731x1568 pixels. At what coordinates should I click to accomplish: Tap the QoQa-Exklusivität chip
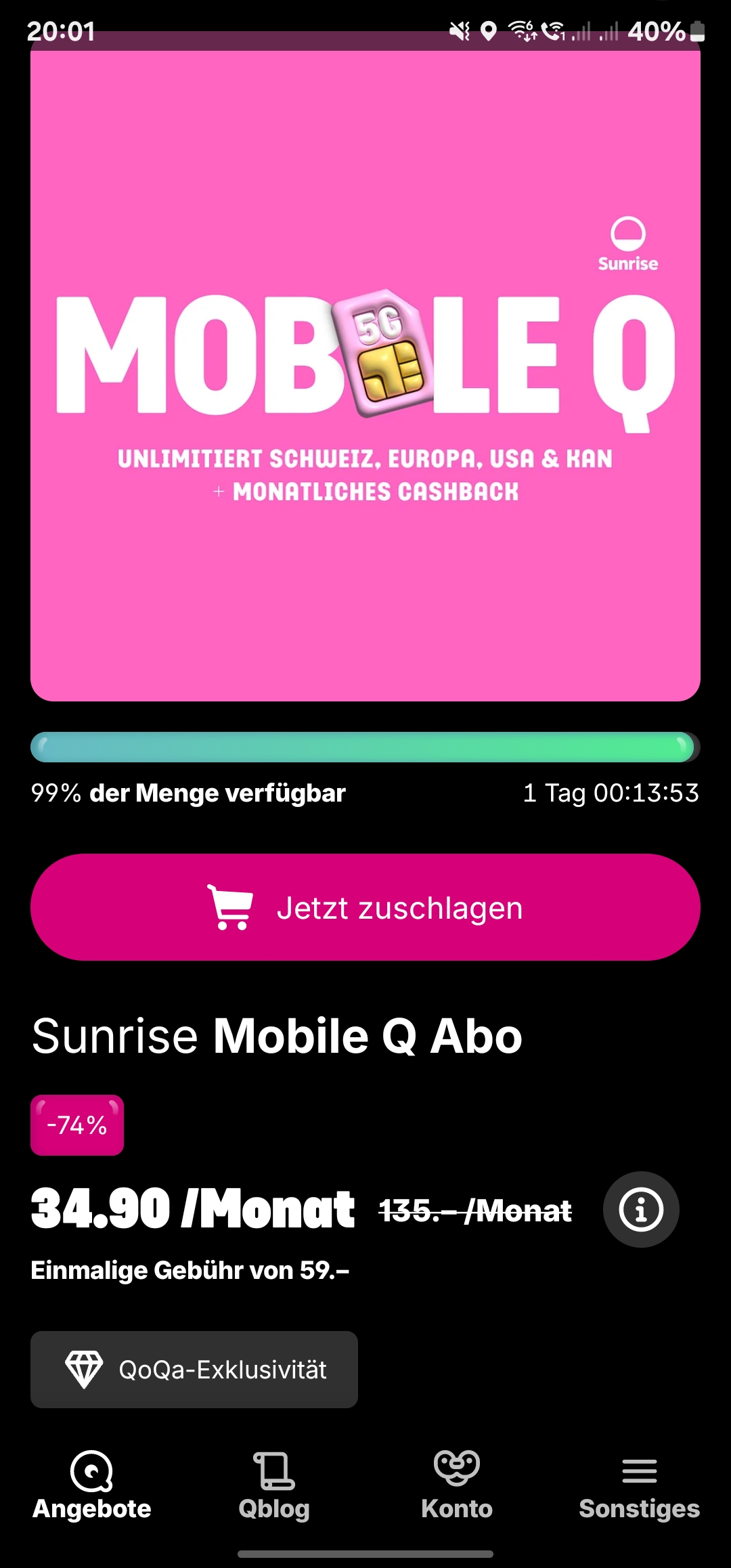(194, 1369)
